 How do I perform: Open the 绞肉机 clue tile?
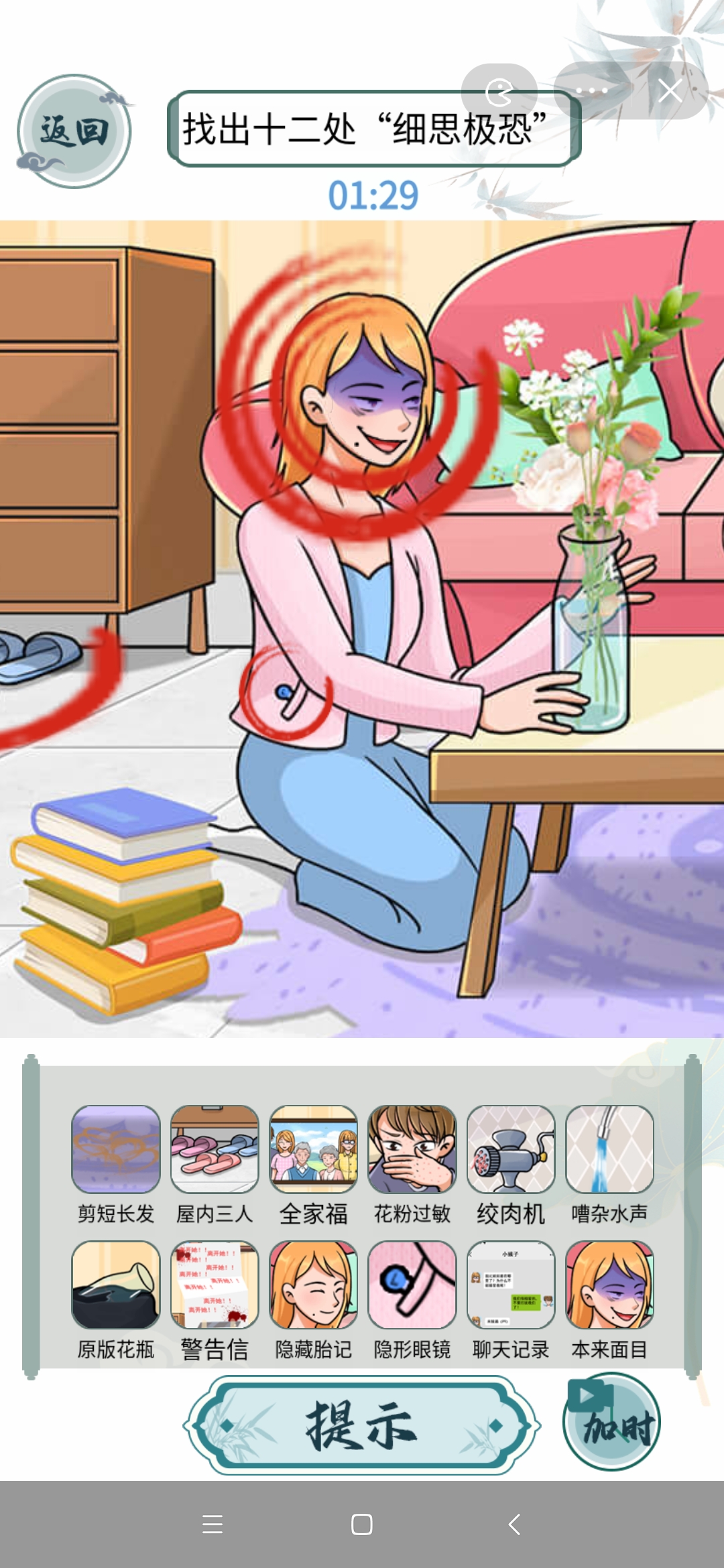[511, 1149]
